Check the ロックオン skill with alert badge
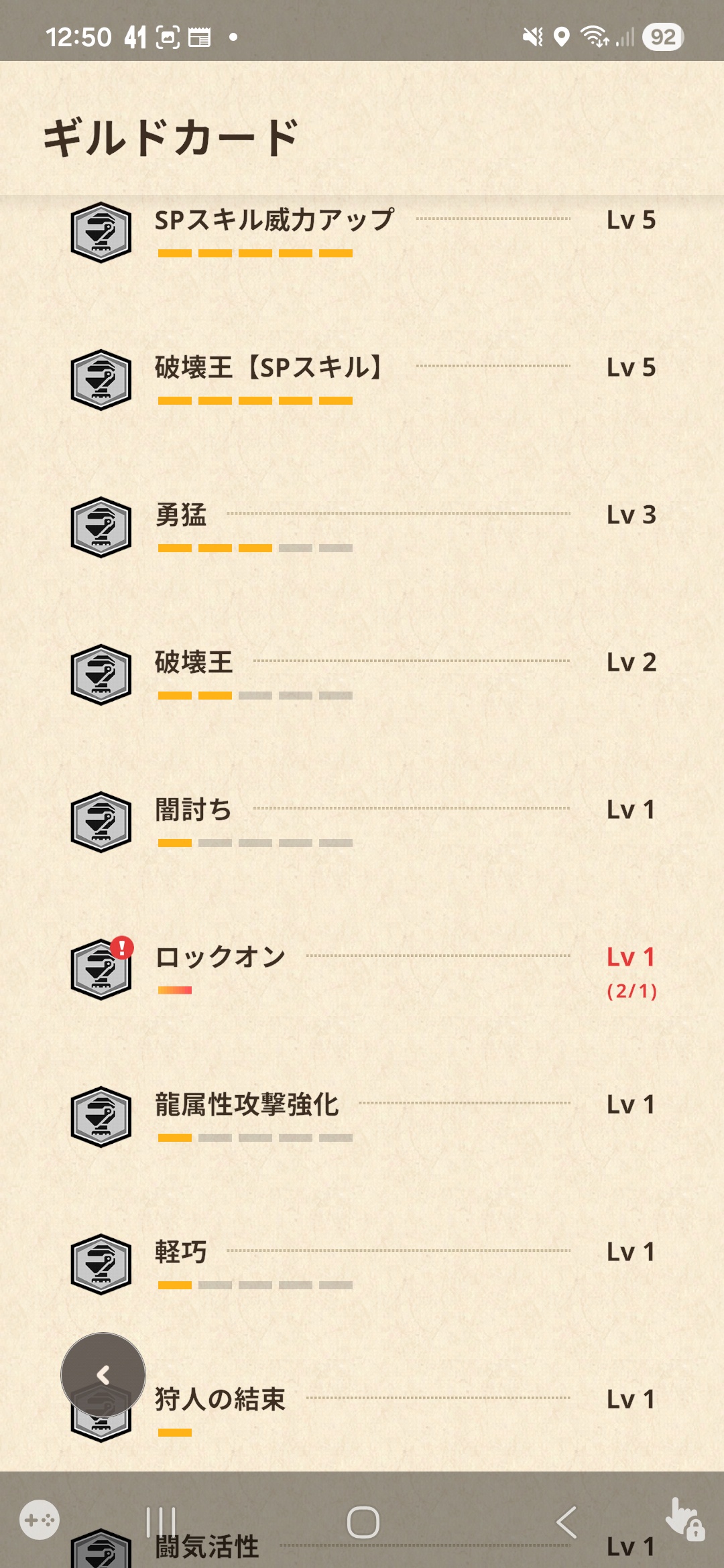Screen dimensions: 724x1568 pyautogui.click(x=362, y=968)
